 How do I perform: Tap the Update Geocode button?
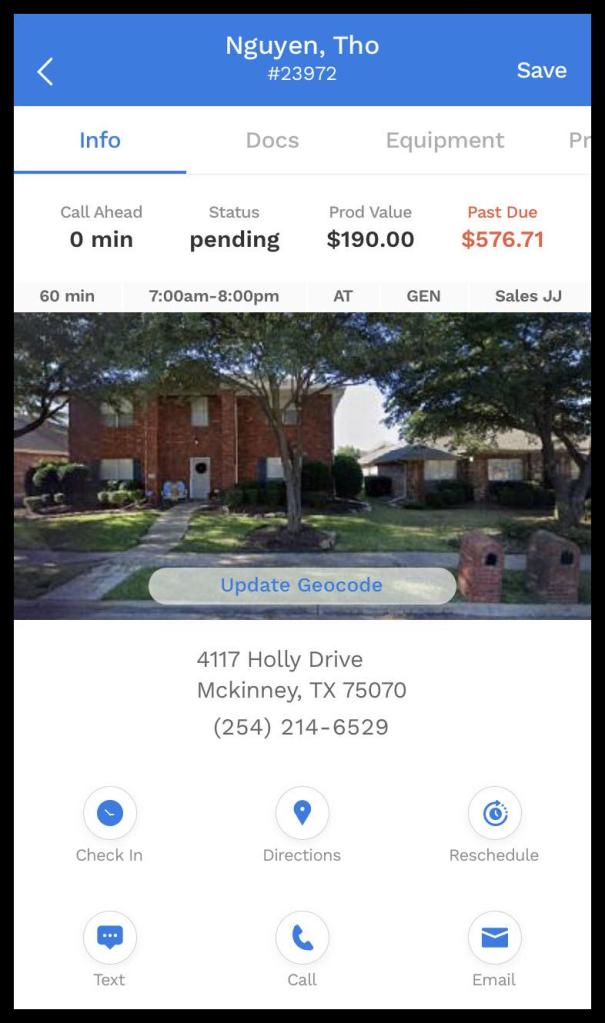(x=302, y=585)
